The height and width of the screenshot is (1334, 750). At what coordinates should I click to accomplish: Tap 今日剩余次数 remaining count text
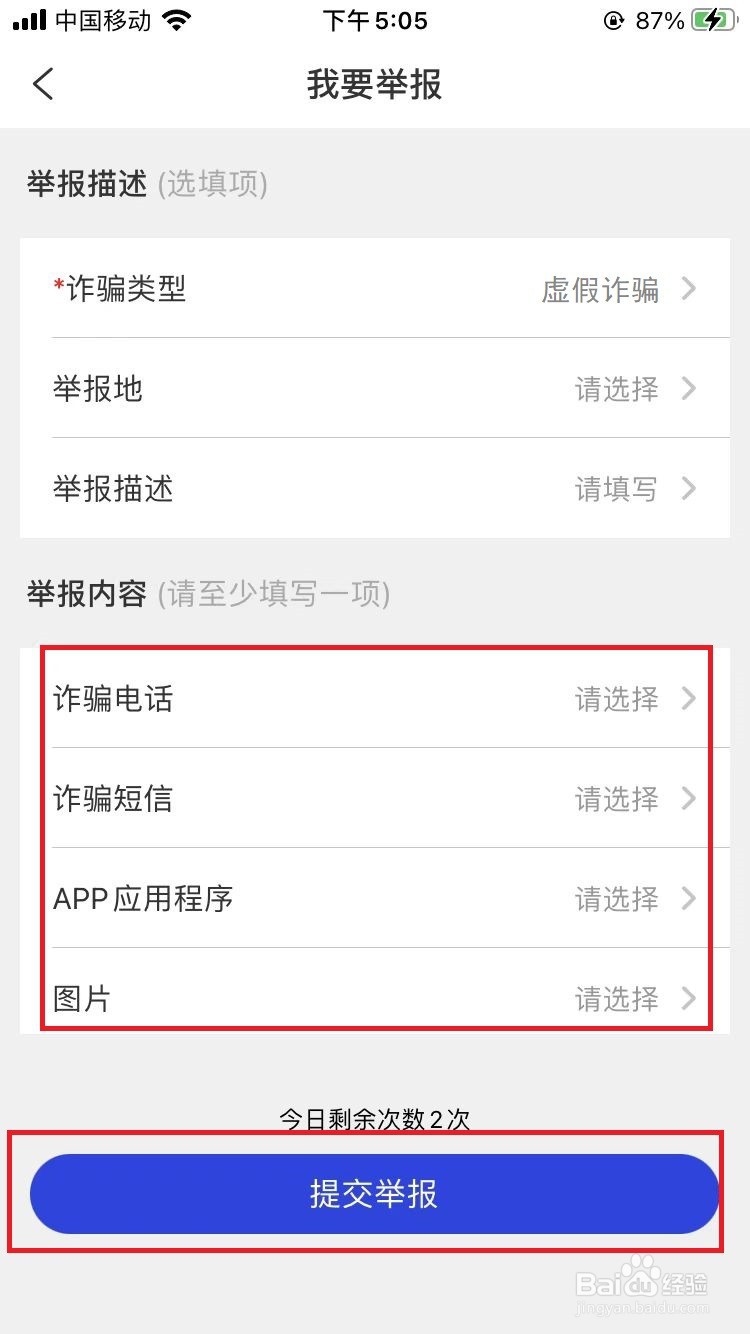coord(375,1119)
